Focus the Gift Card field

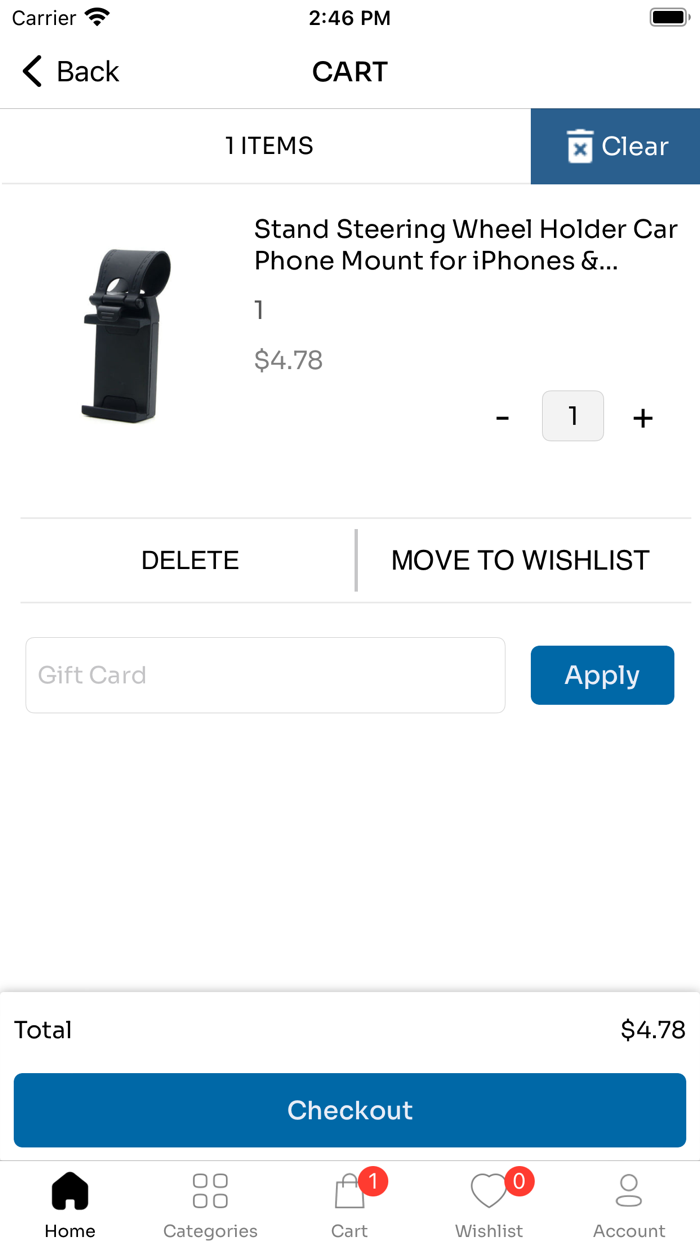[265, 675]
